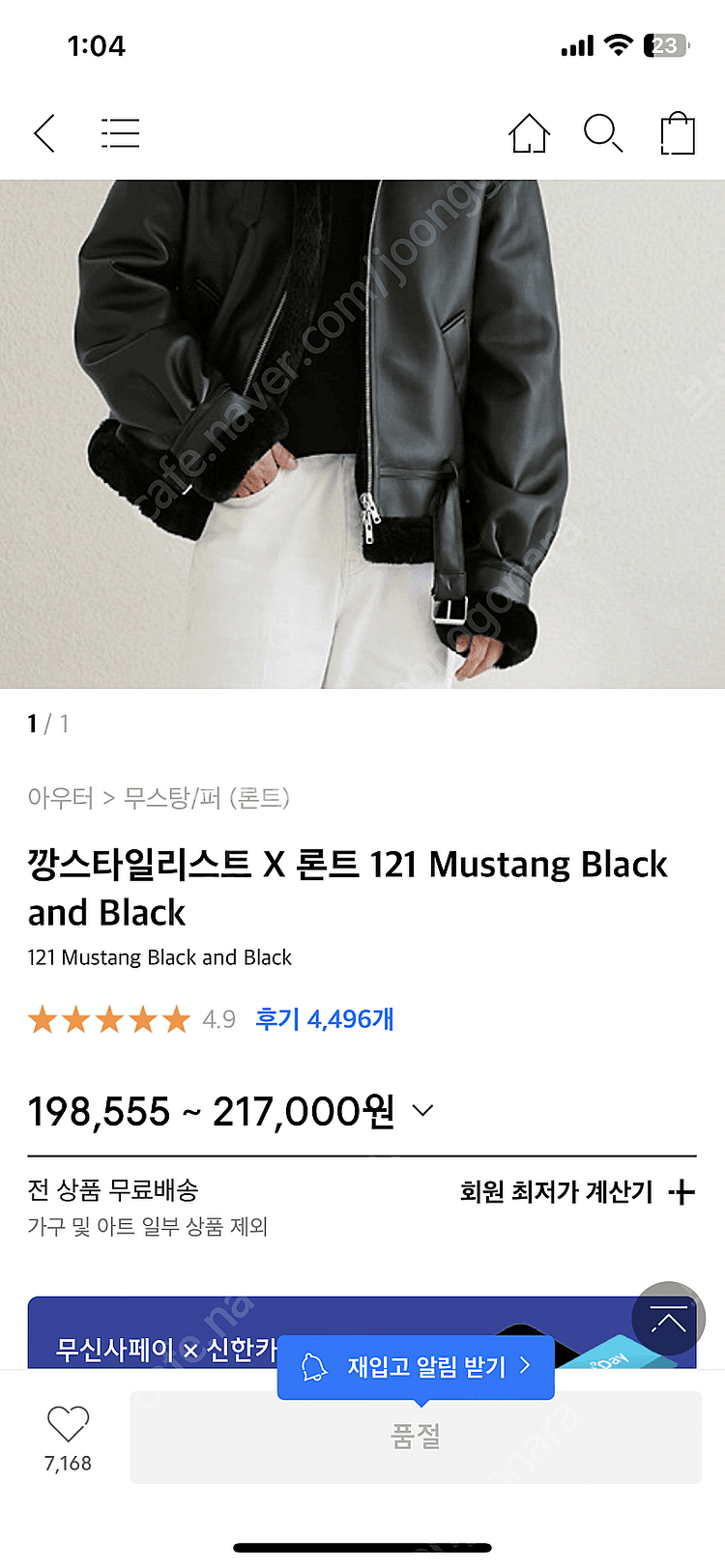Open the mustang jacket product photo
Image resolution: width=725 pixels, height=1568 pixels.
(362, 434)
